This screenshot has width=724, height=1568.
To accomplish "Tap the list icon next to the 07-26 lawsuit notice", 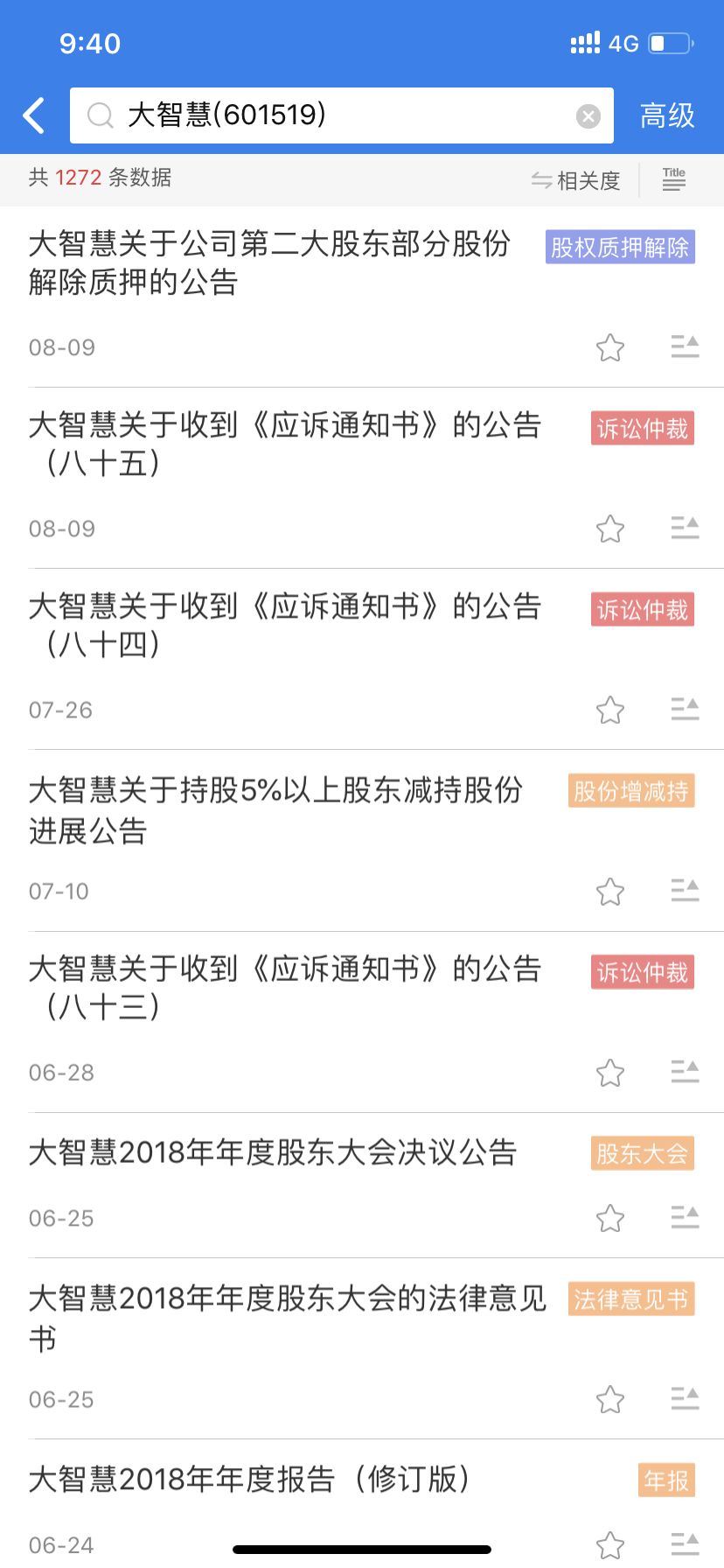I will [x=686, y=710].
